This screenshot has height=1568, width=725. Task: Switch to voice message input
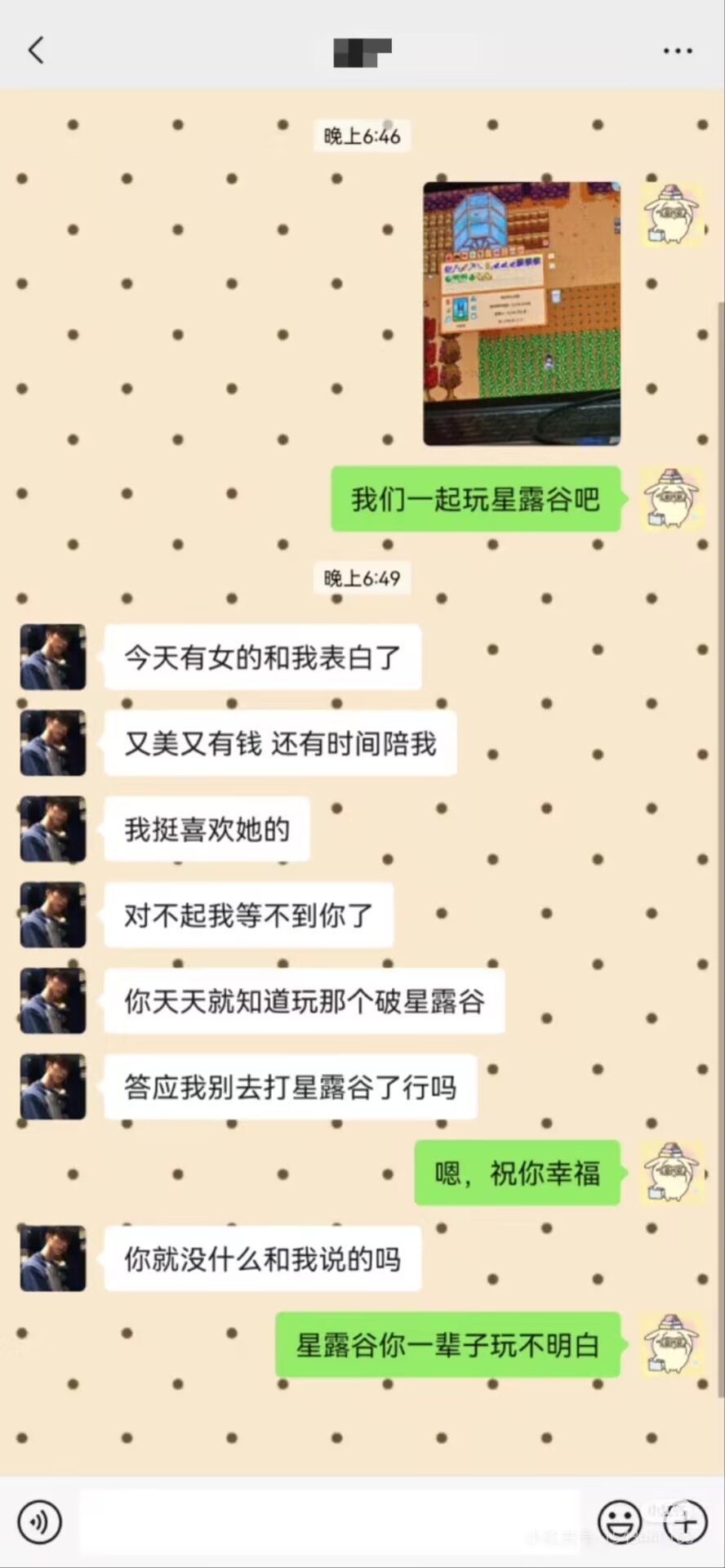(39, 1521)
